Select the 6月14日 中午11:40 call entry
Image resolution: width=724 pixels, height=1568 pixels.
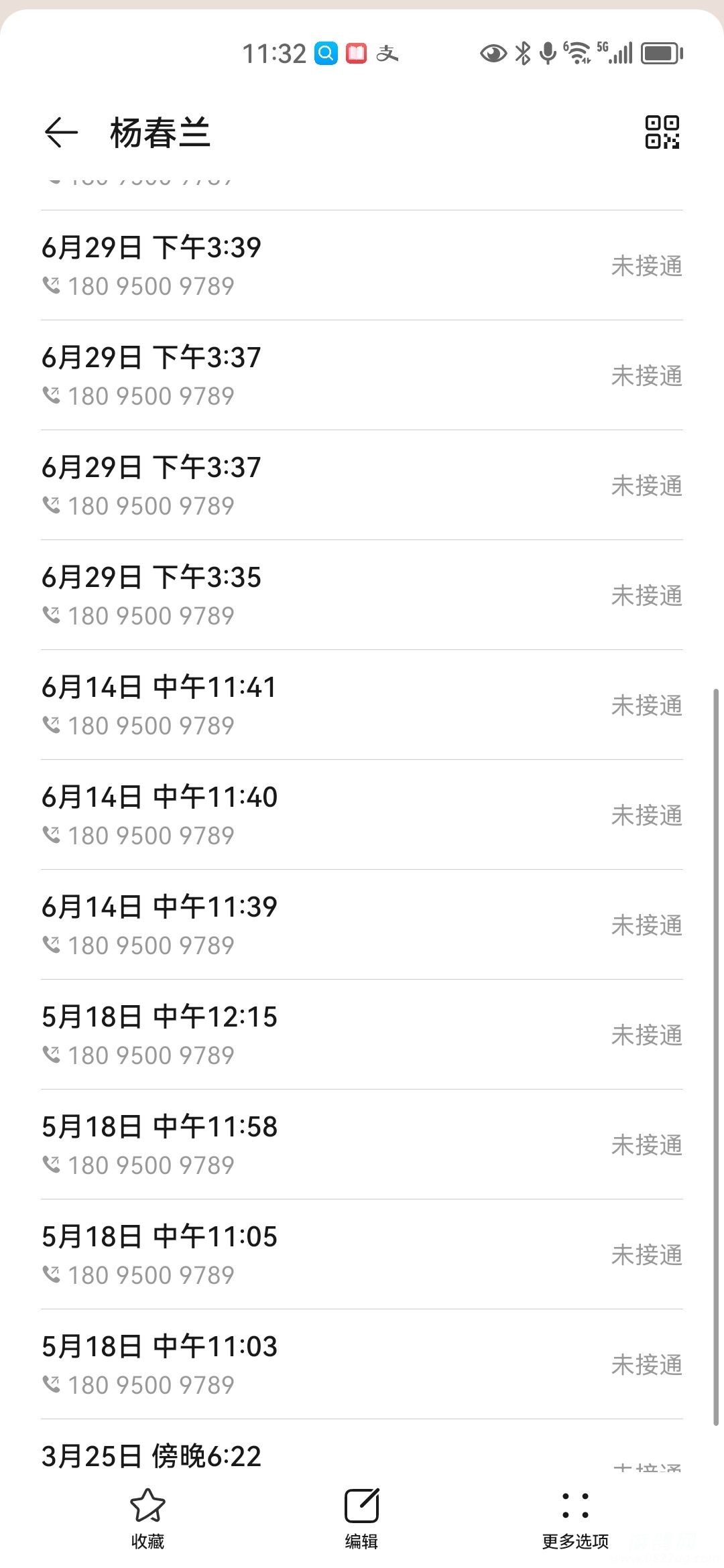tap(362, 815)
